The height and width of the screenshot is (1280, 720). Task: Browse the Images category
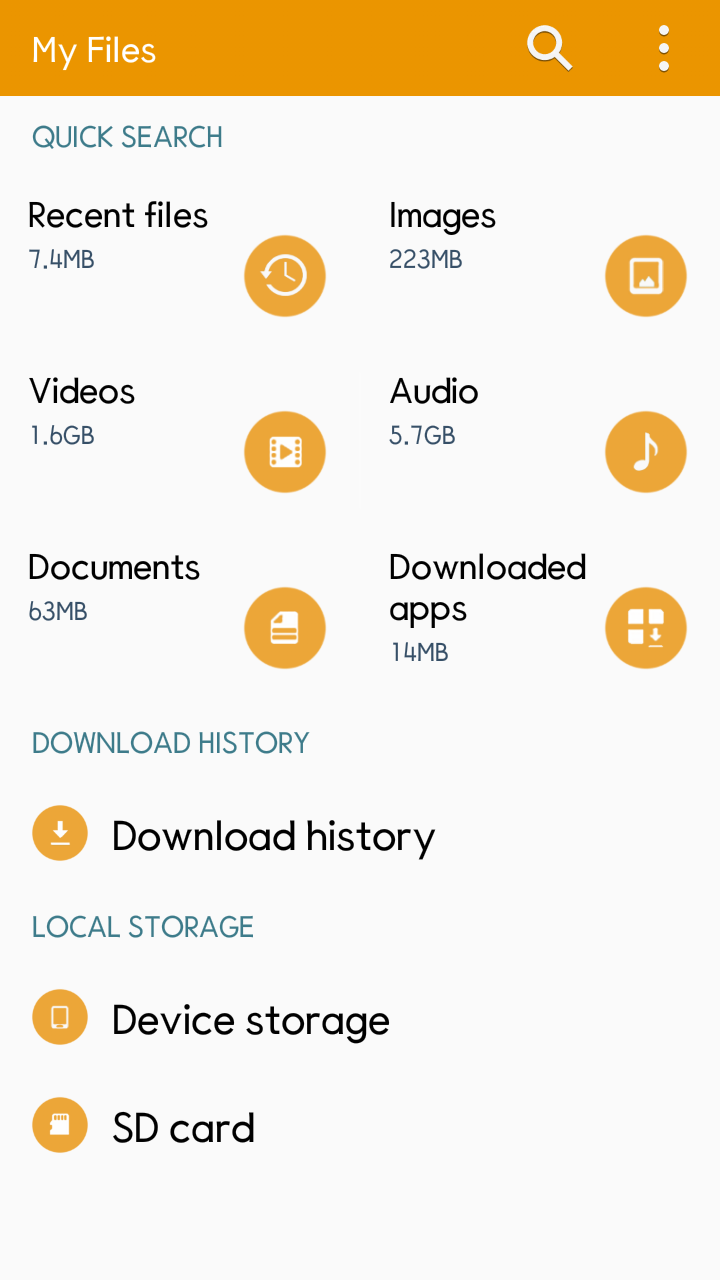click(540, 256)
